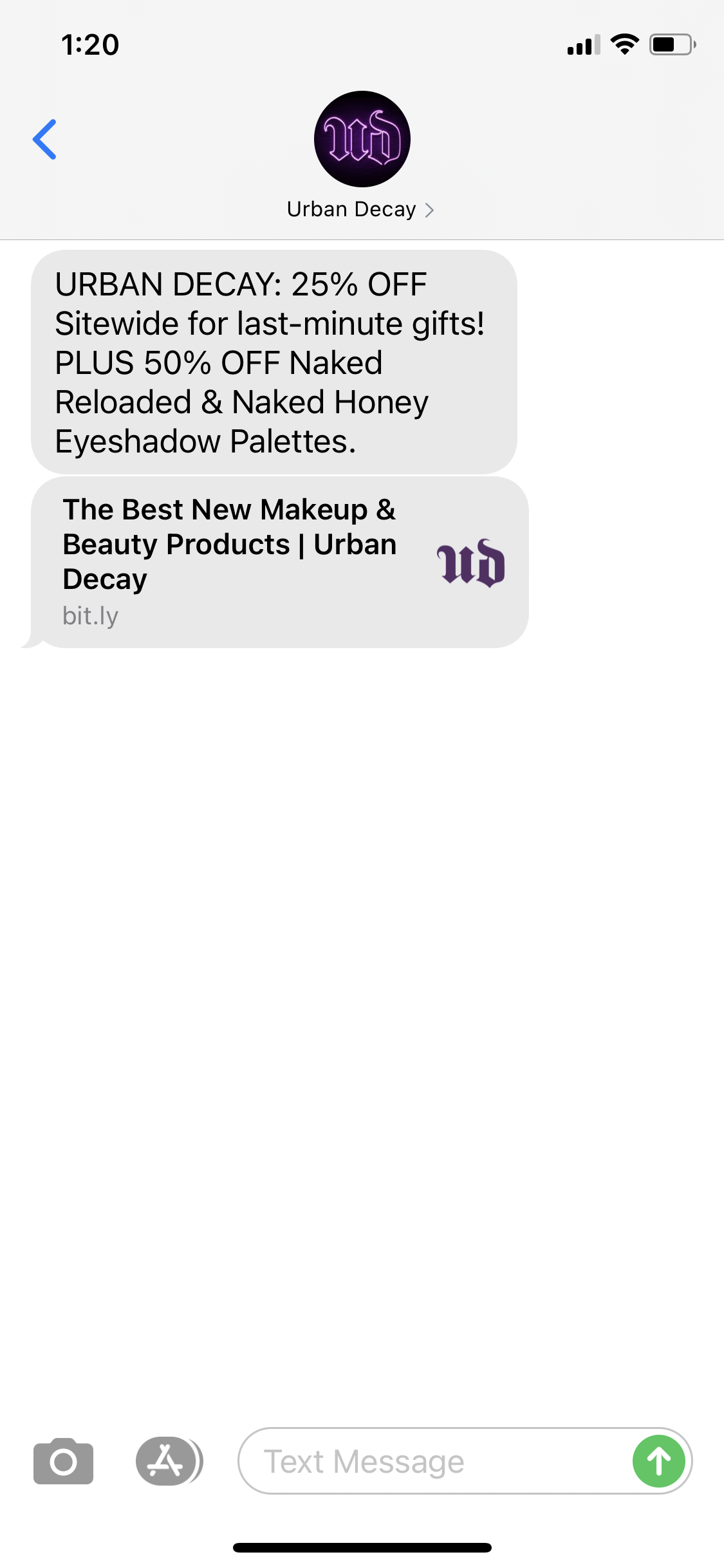This screenshot has width=724, height=1568.
Task: Tap the bit.ly domain label
Action: [x=89, y=616]
